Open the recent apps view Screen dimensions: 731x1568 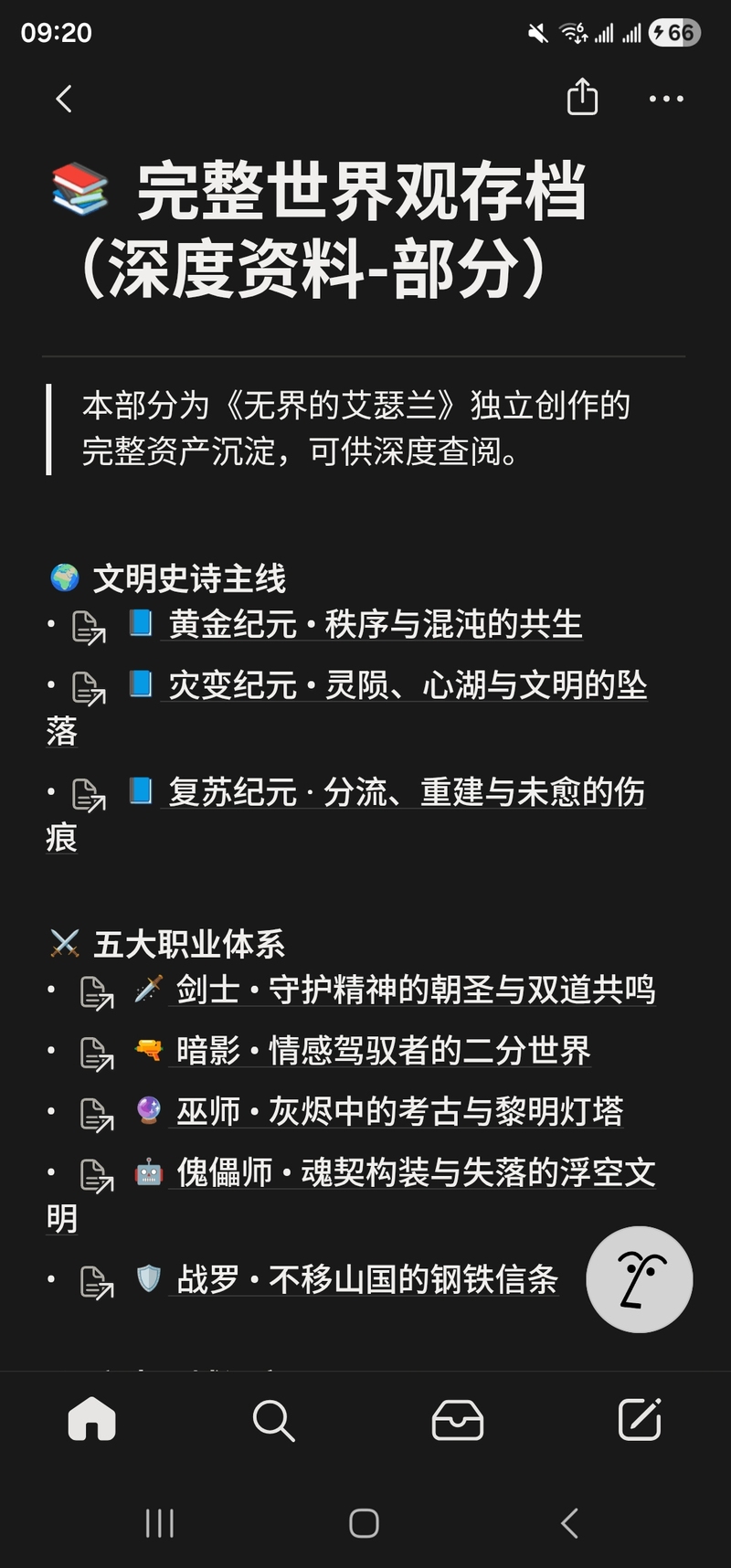pyautogui.click(x=160, y=1523)
